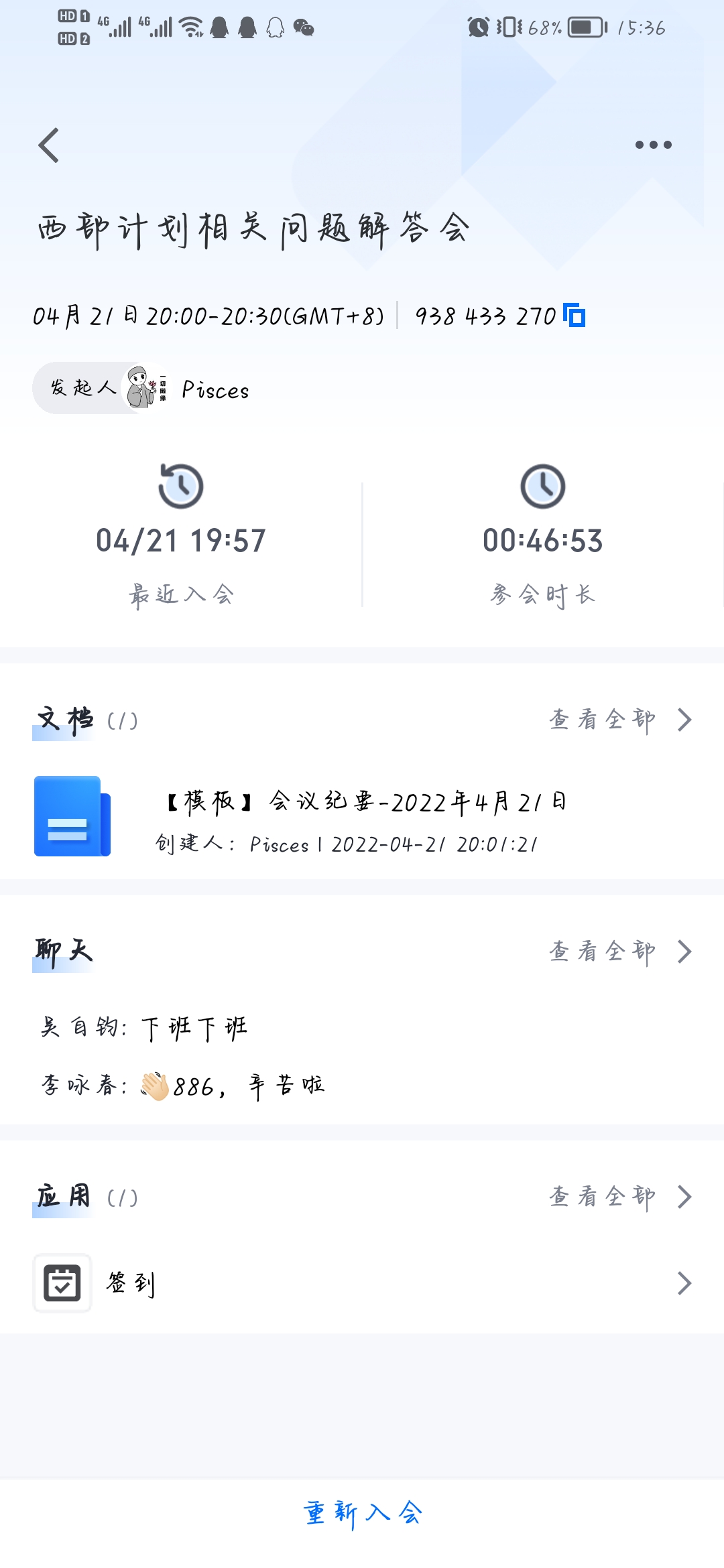Viewport: 724px width, 1568px height.
Task: View all apps via 查看全部 in 应用
Action: coord(619,1197)
